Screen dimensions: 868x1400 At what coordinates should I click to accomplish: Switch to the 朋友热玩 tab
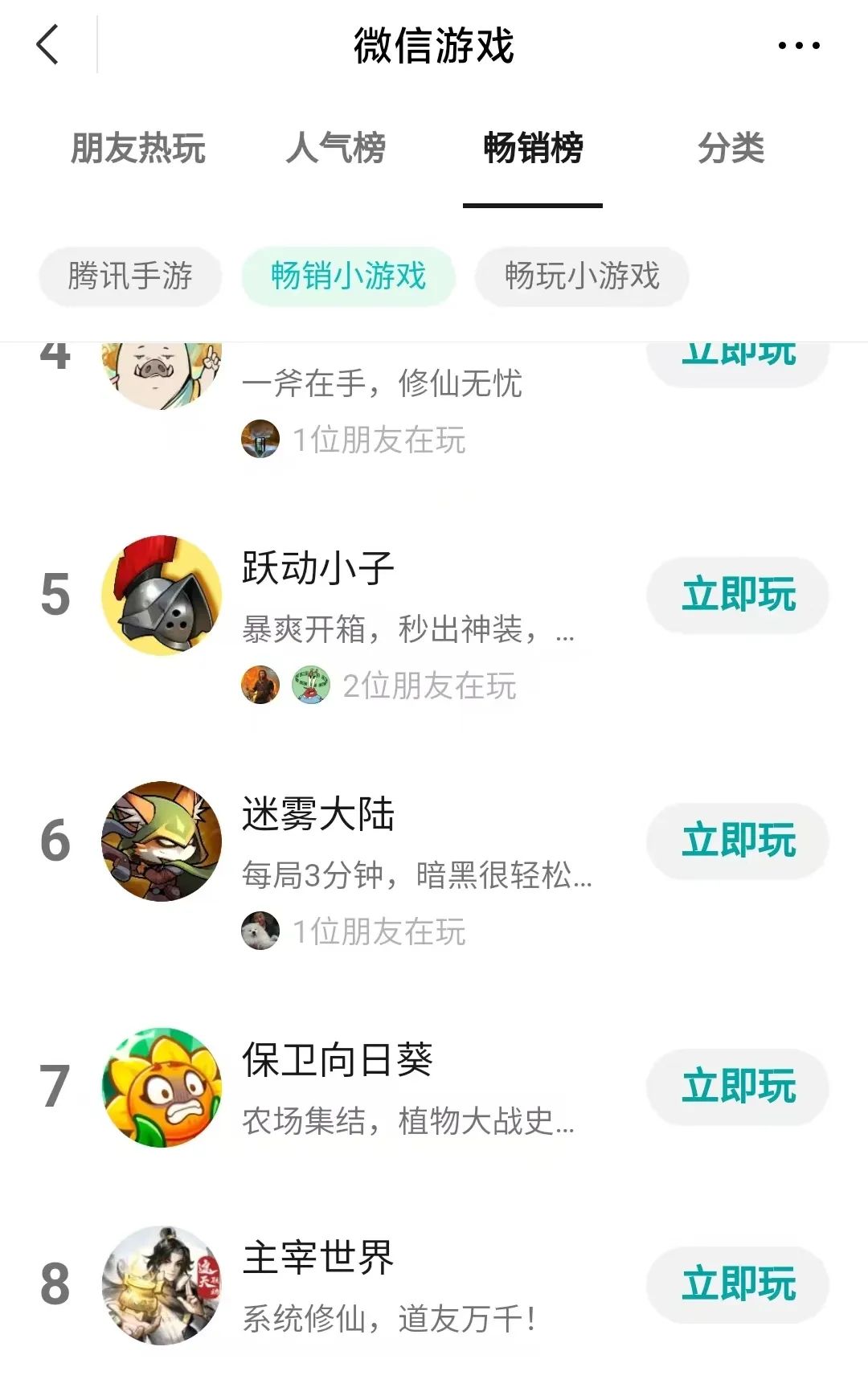pyautogui.click(x=138, y=149)
